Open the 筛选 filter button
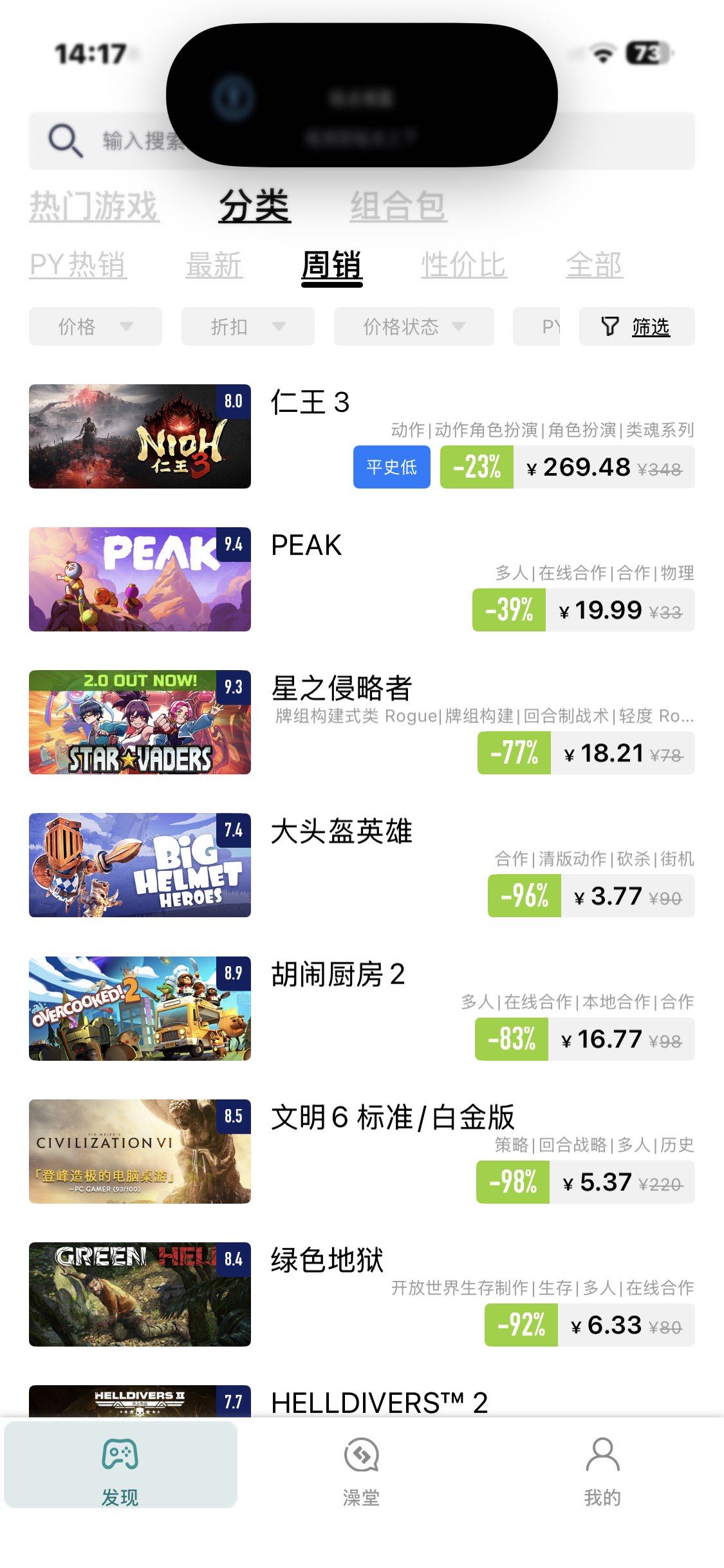The width and height of the screenshot is (724, 1568). [636, 326]
